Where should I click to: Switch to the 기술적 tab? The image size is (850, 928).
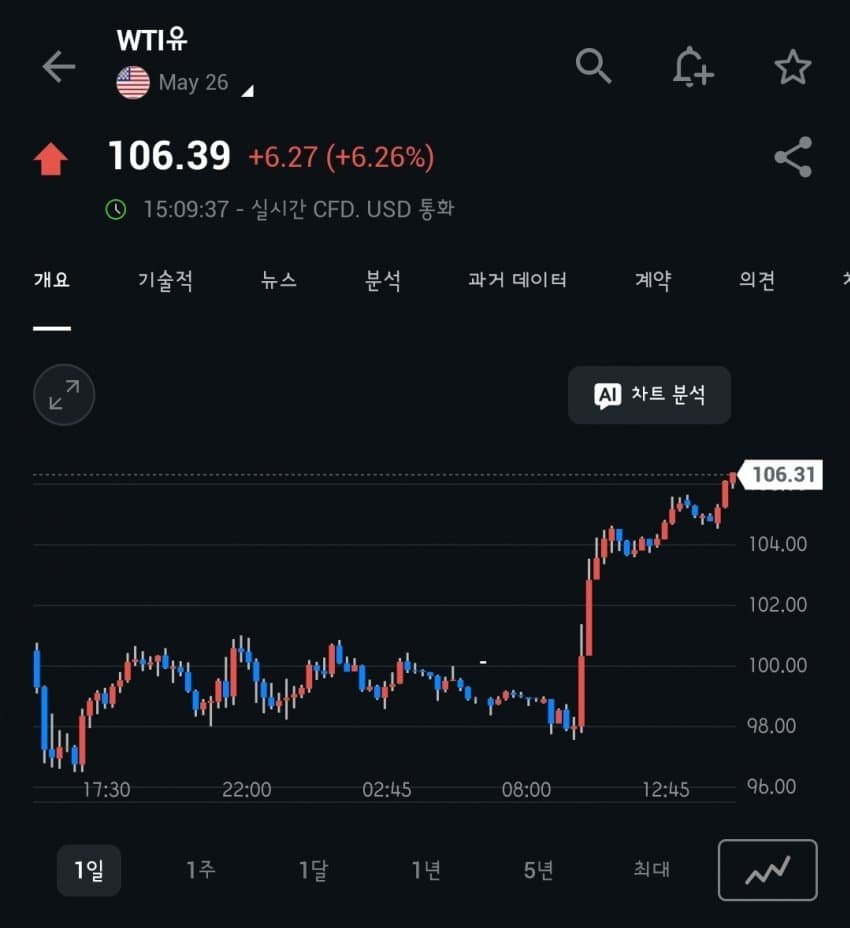coord(165,281)
